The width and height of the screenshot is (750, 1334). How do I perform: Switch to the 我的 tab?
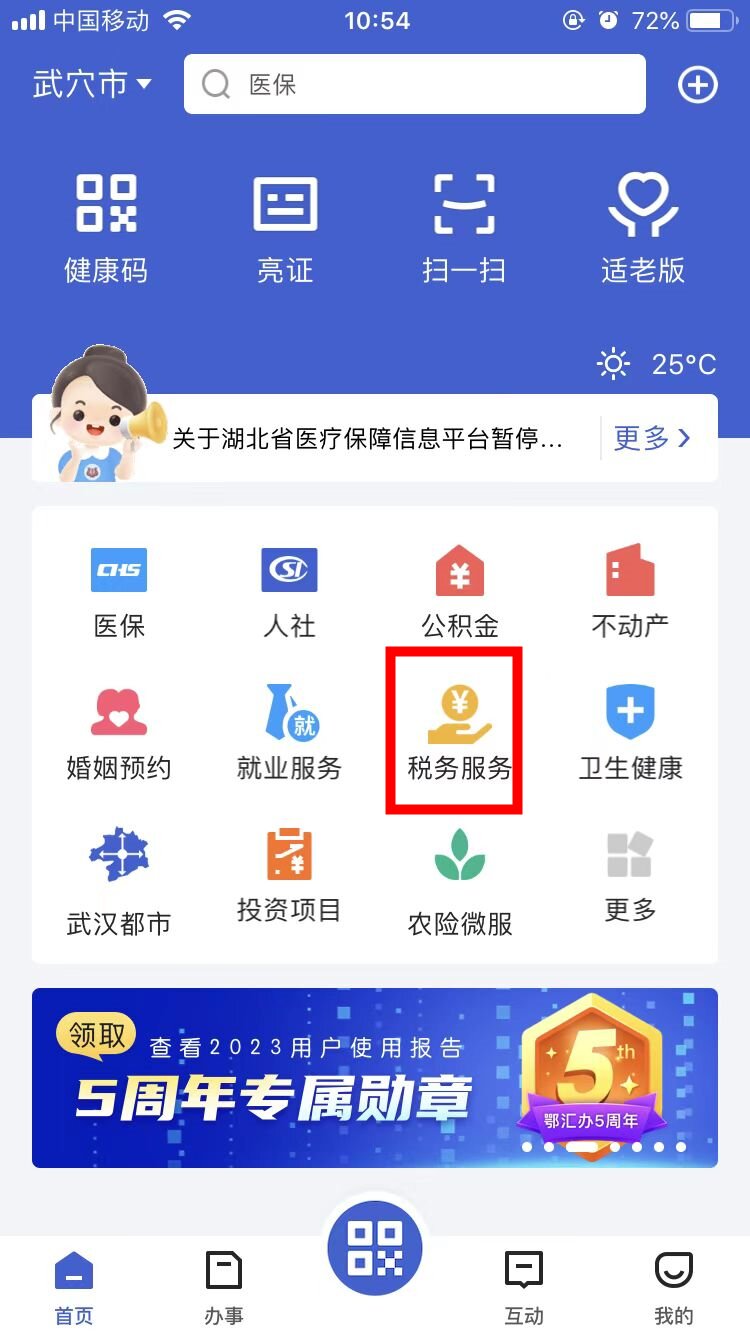(673, 1287)
